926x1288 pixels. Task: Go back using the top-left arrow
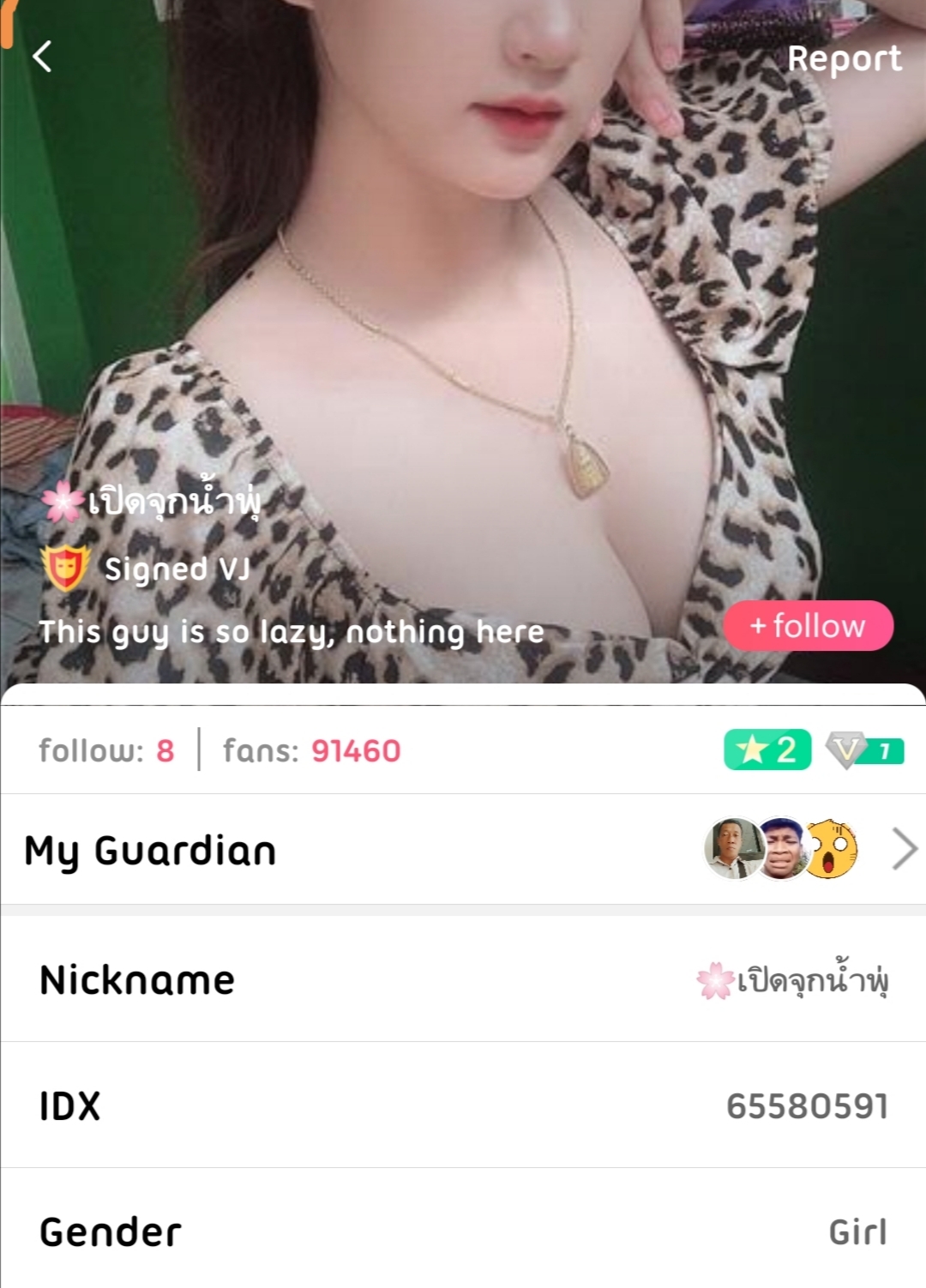(x=42, y=57)
